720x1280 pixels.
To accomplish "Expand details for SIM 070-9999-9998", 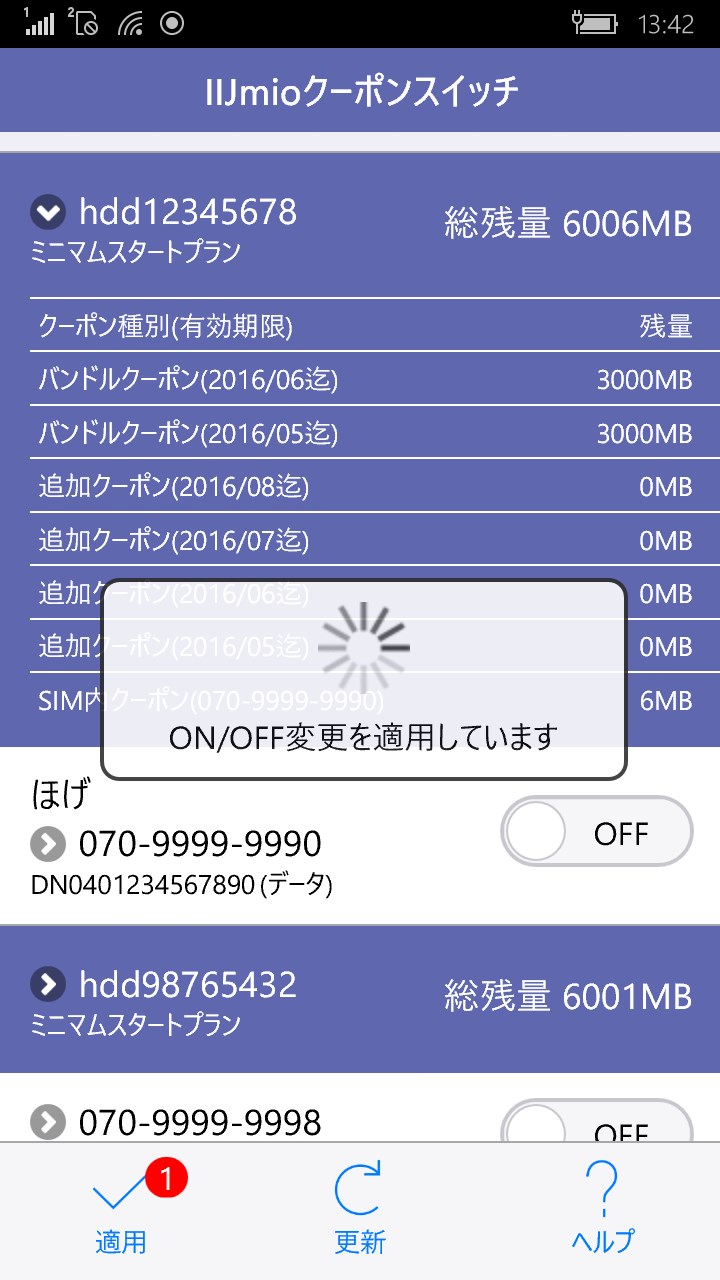I will pos(47,1122).
